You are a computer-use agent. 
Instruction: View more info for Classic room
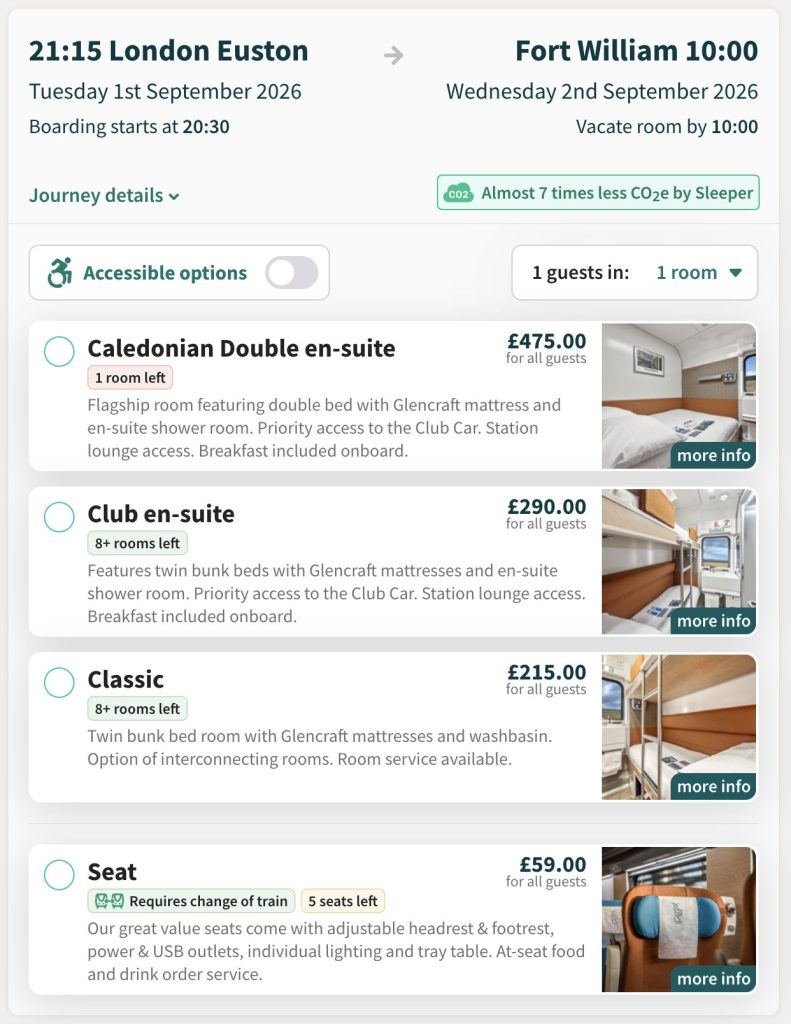point(713,786)
